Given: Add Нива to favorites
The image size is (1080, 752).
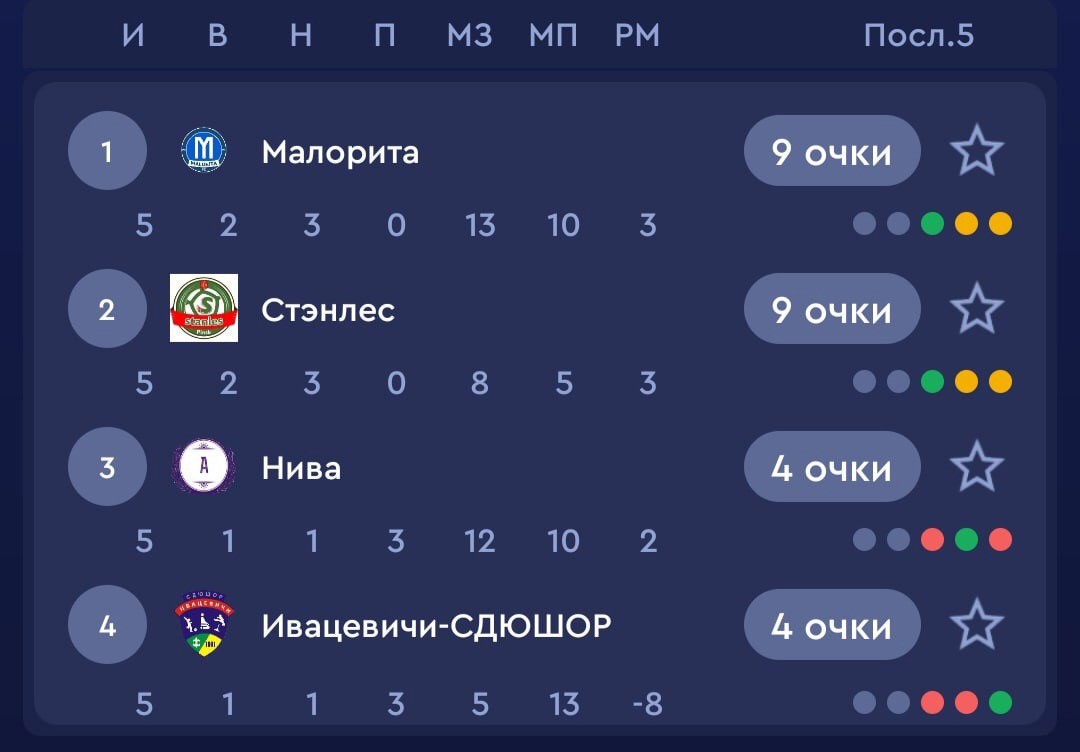Looking at the screenshot, I should click(976, 467).
